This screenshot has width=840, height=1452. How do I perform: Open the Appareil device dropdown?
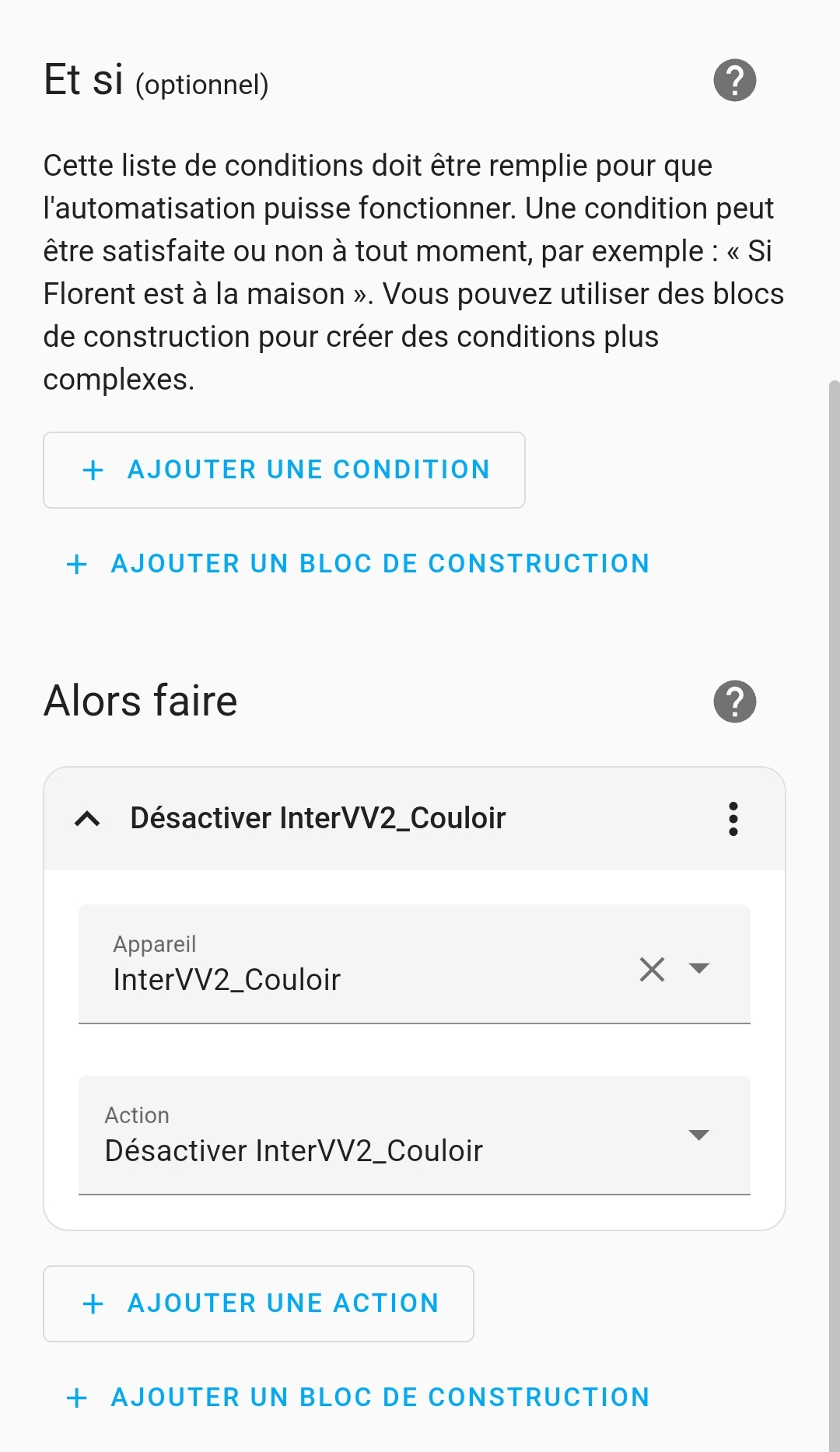point(699,968)
